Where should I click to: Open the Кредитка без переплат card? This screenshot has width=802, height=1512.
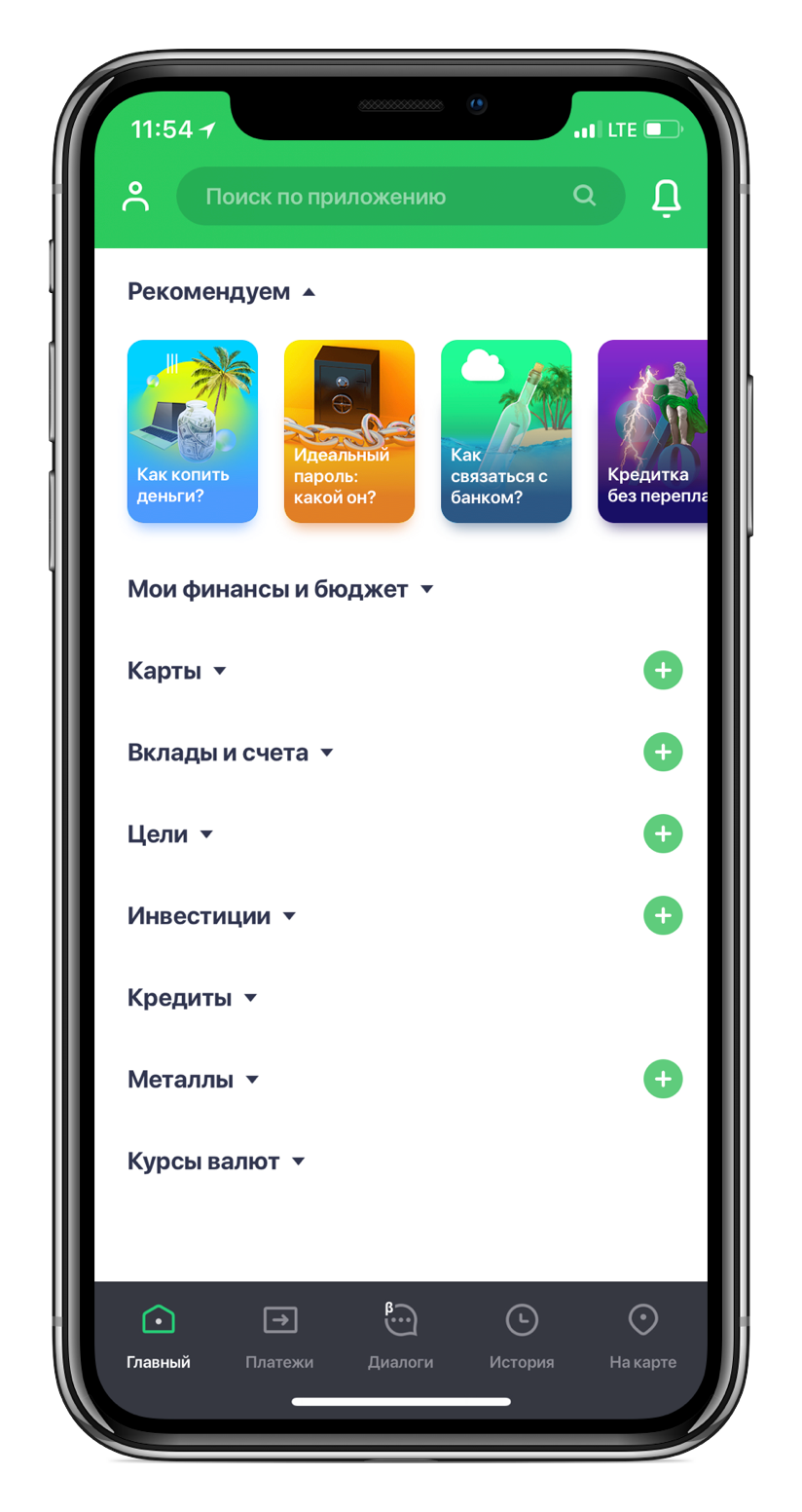pos(651,431)
